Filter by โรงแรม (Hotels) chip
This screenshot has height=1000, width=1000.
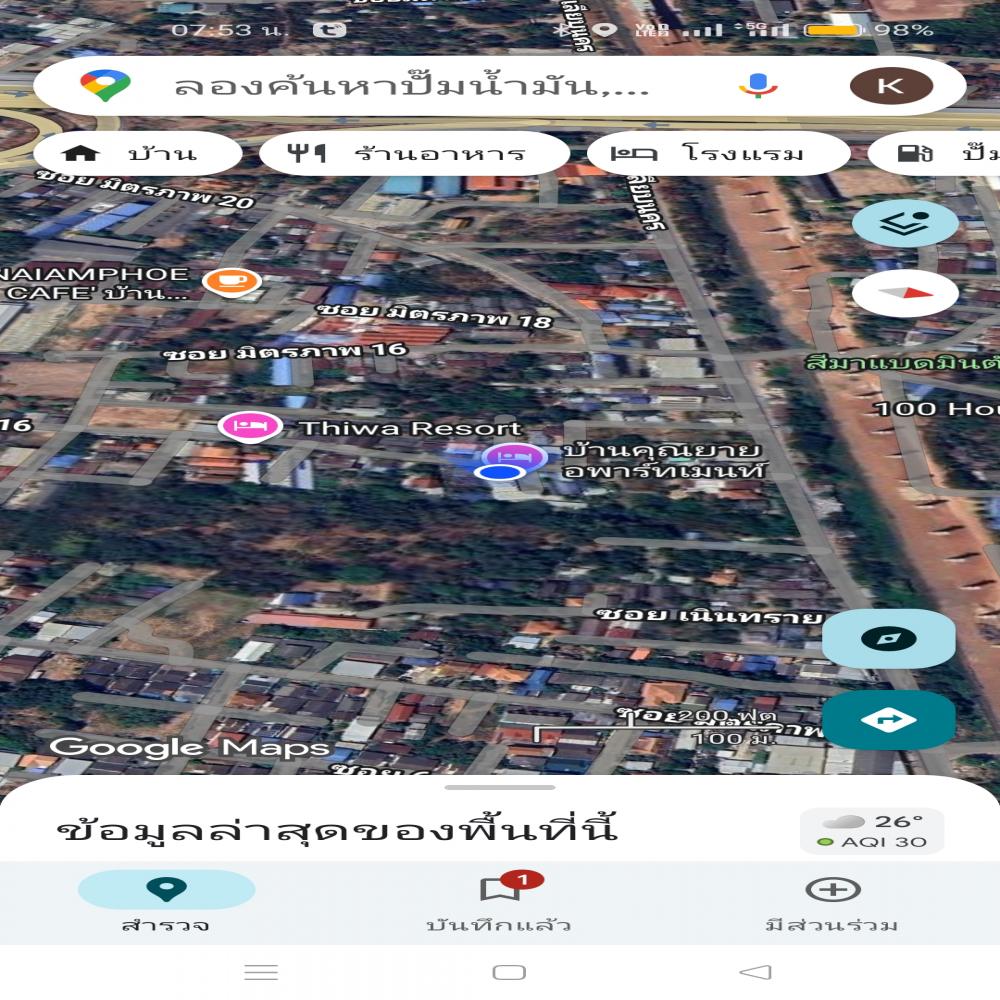pos(717,154)
